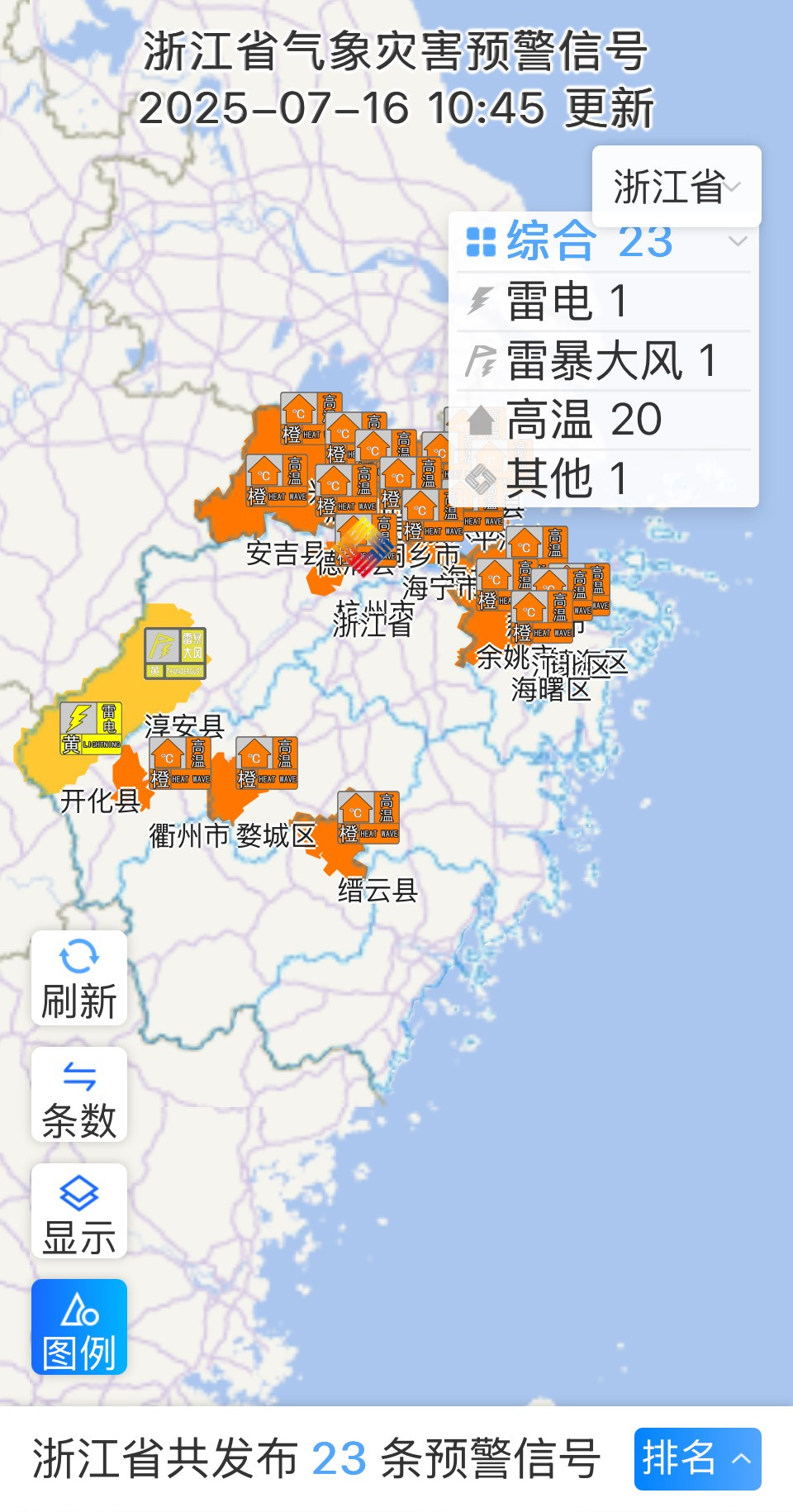Switch view using 条数 button
The width and height of the screenshot is (793, 1512).
point(79,1095)
